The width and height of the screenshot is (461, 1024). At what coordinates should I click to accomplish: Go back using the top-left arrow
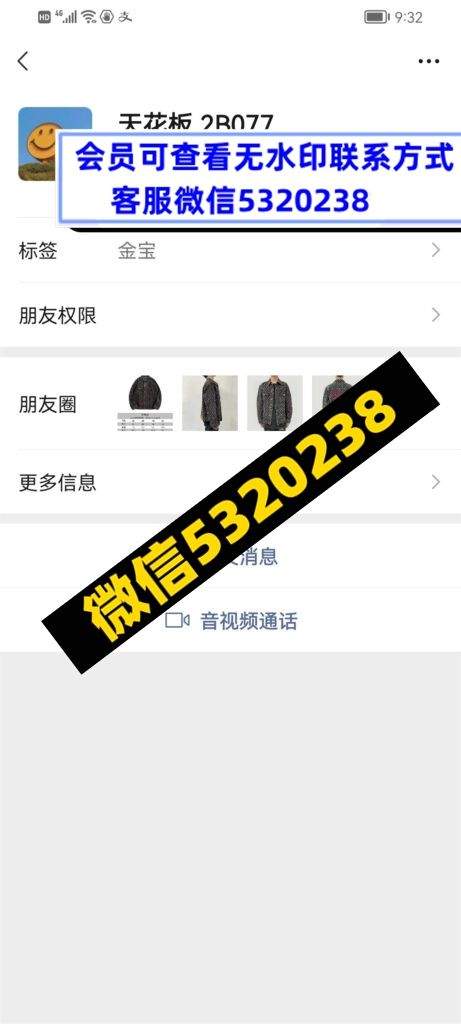(x=23, y=61)
